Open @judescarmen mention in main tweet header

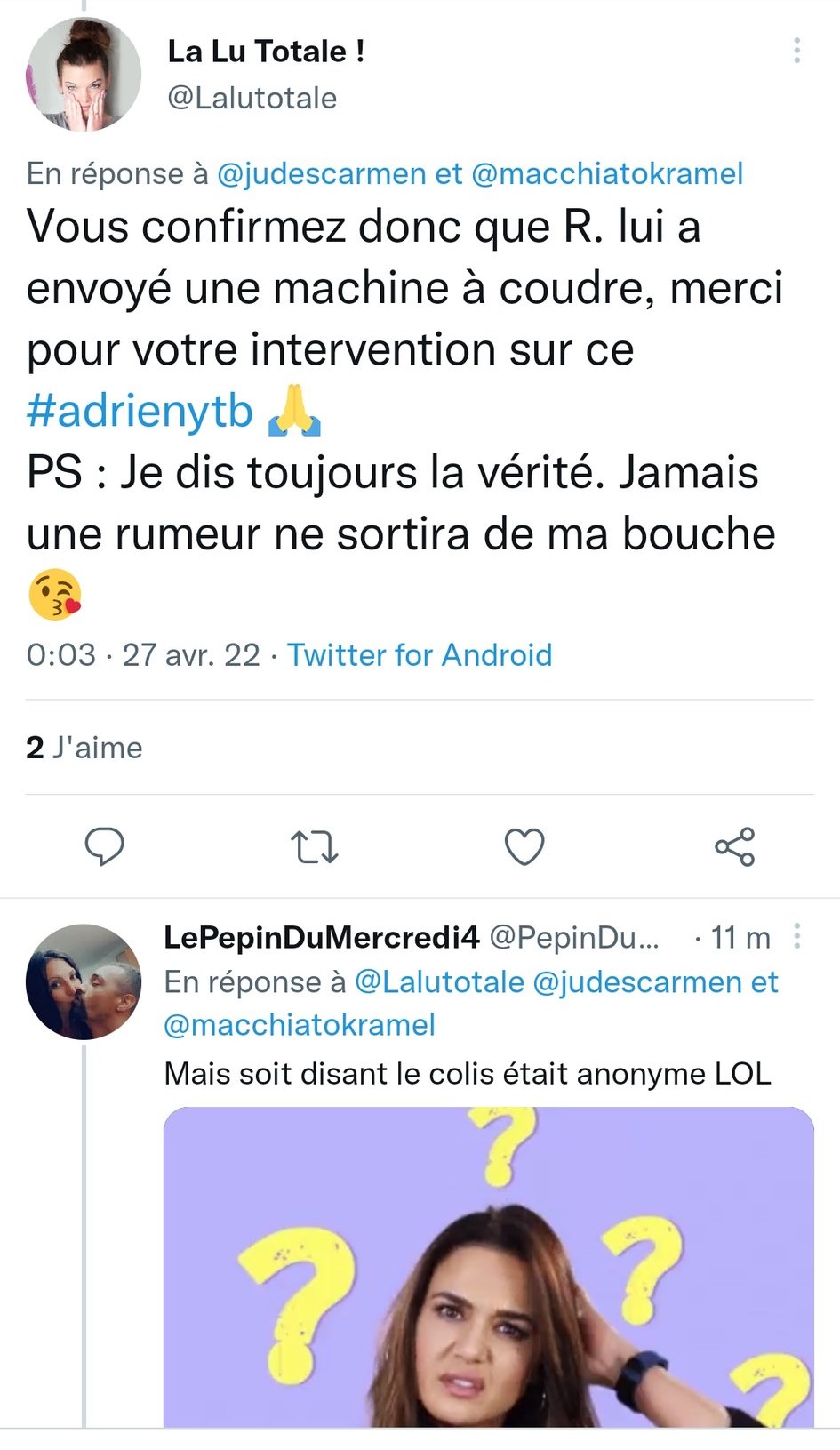point(321,173)
